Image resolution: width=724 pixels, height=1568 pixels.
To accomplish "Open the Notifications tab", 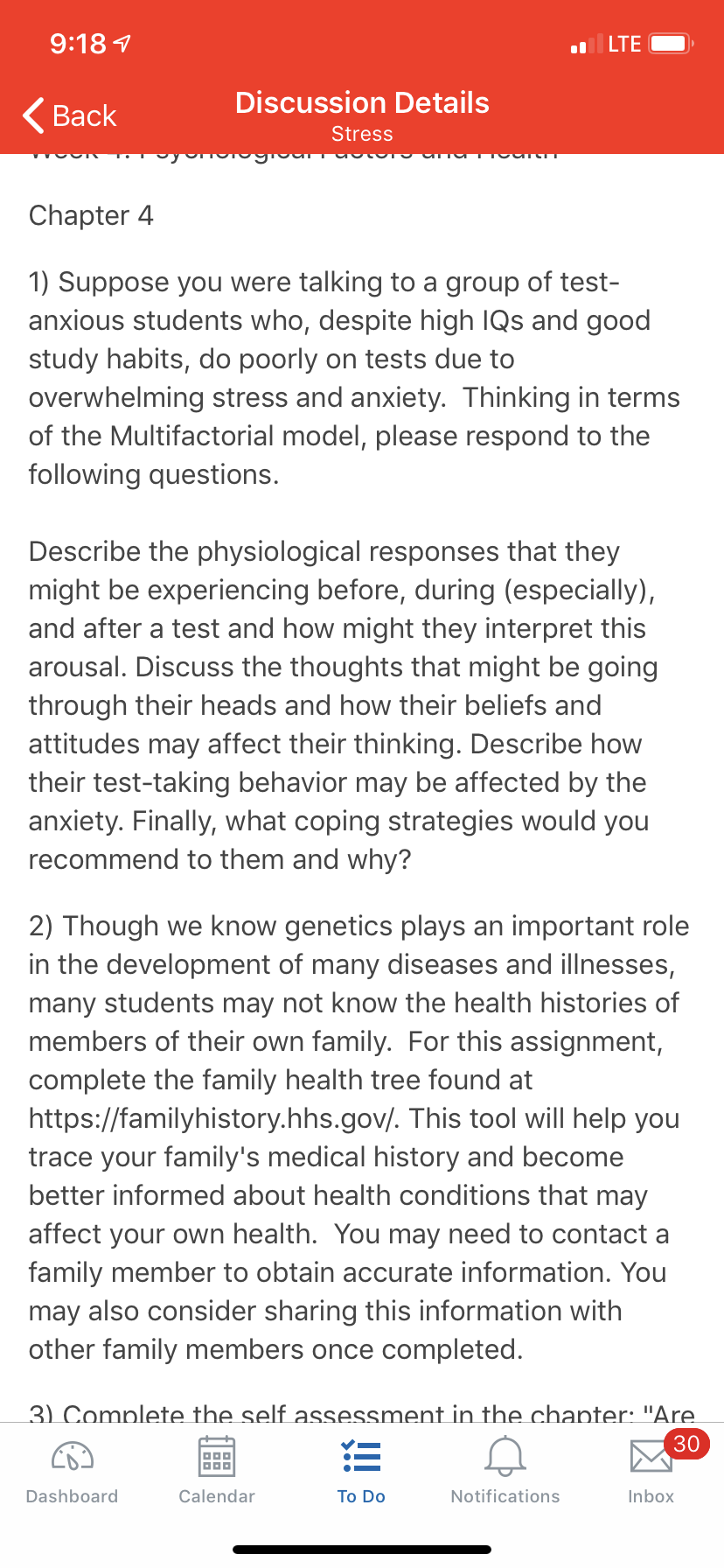I will coord(505,1471).
